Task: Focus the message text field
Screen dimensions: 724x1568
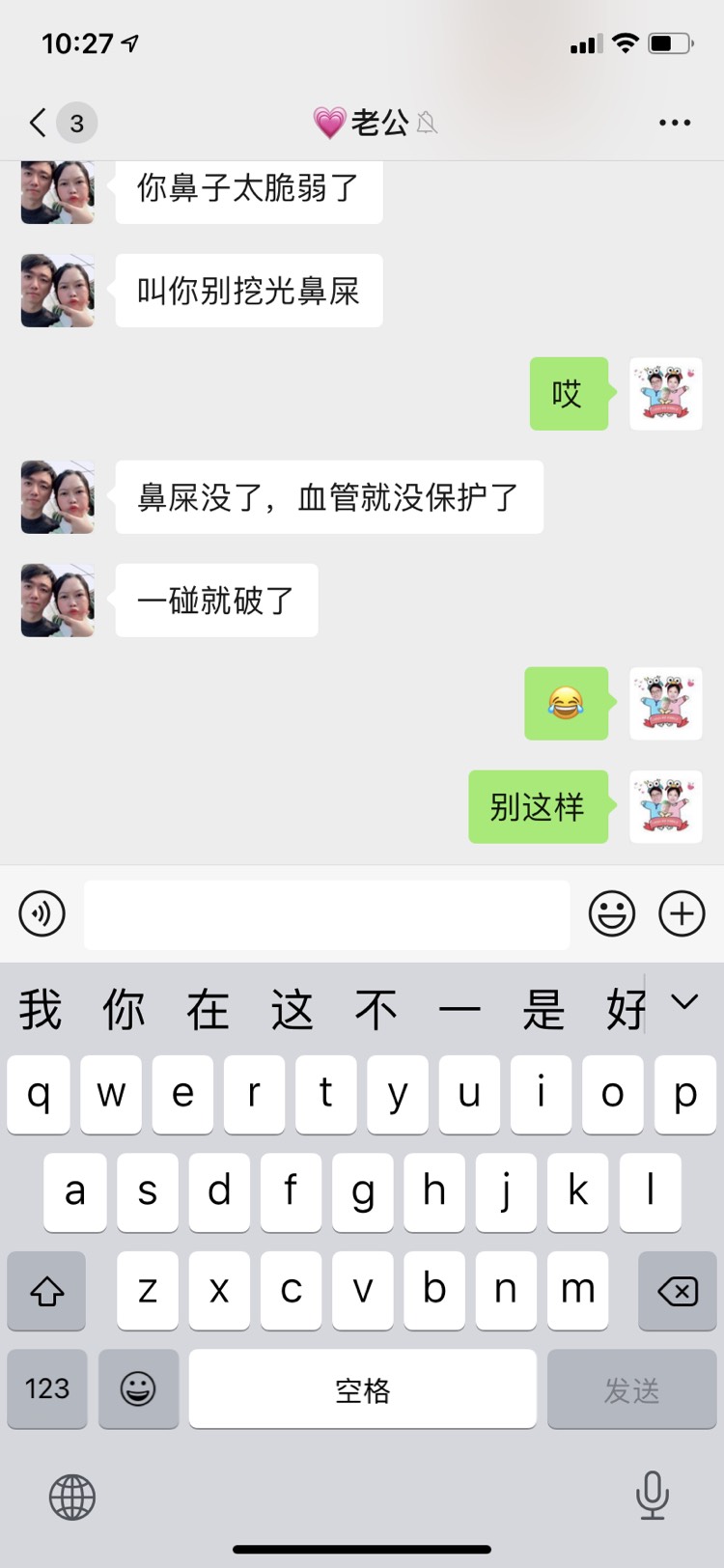Action: tap(326, 913)
